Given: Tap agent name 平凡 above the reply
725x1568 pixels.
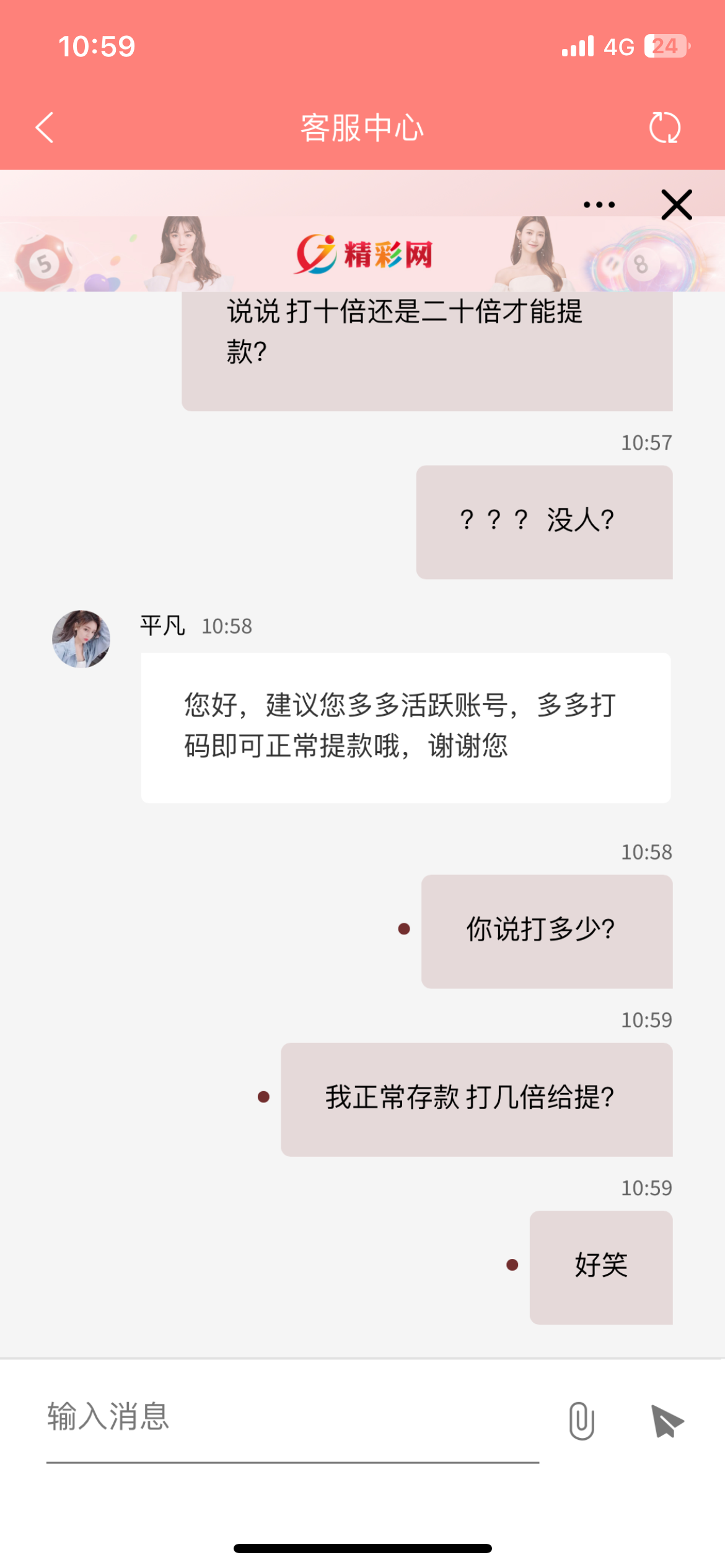Looking at the screenshot, I should [x=162, y=627].
